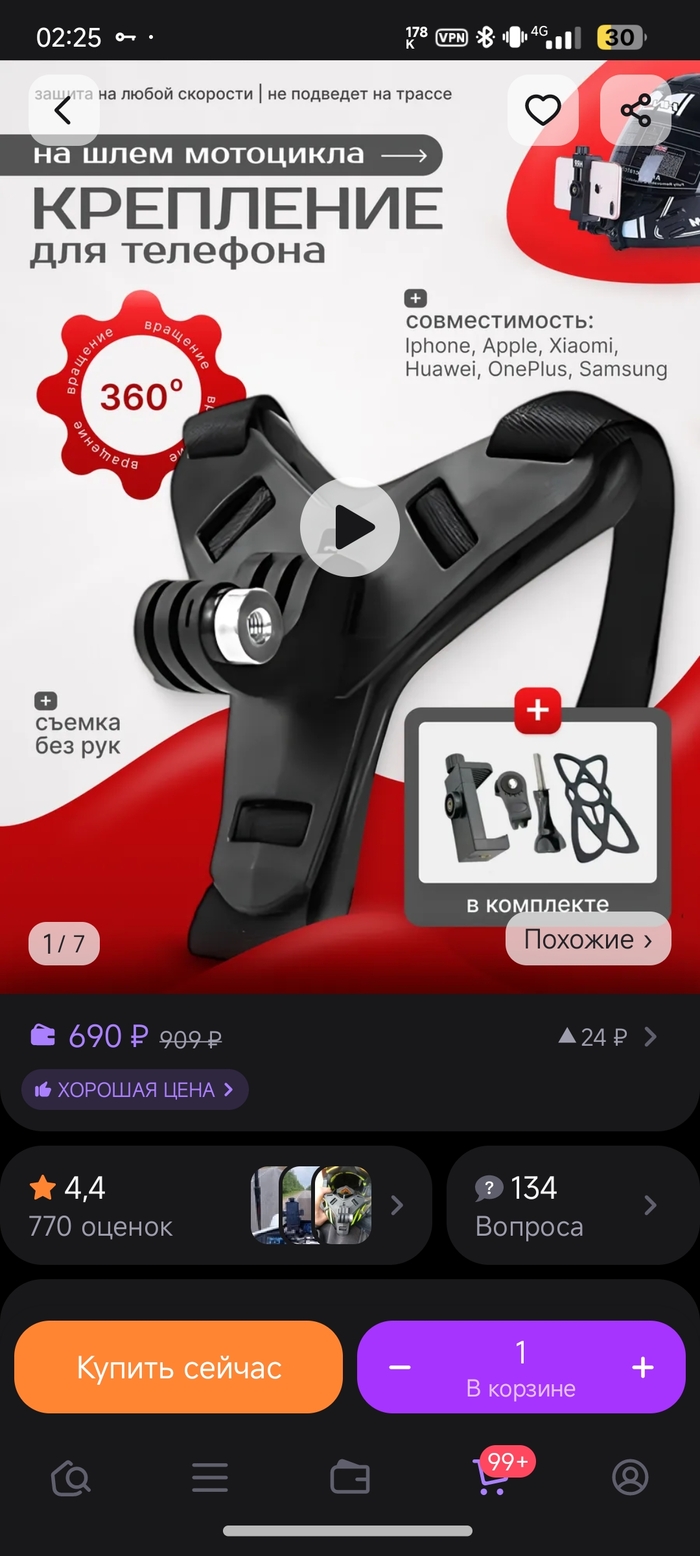700x1556 pixels.
Task: Decrease cart quantity with minus
Action: 400,1367
